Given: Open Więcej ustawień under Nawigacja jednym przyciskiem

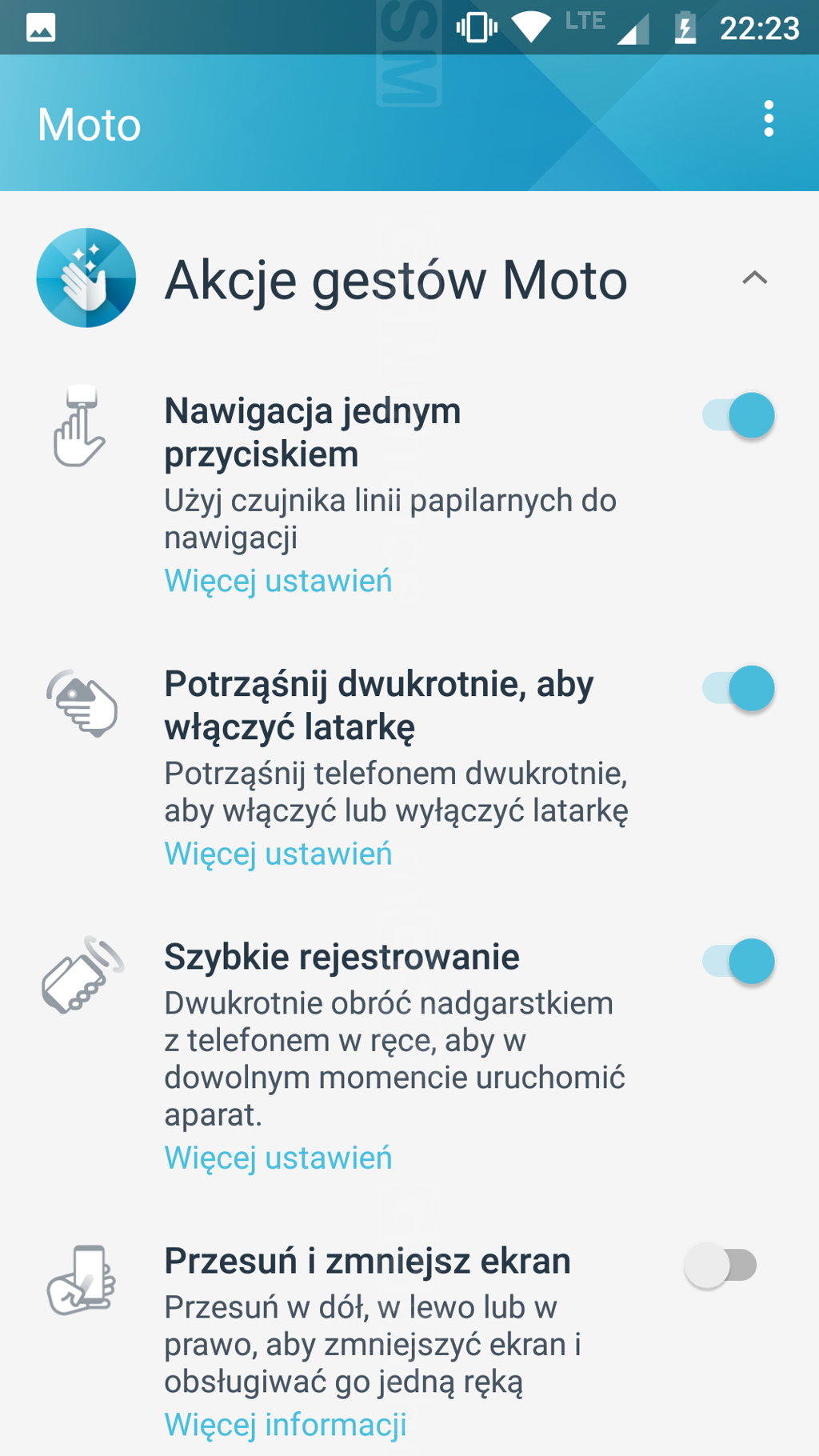Looking at the screenshot, I should (278, 581).
